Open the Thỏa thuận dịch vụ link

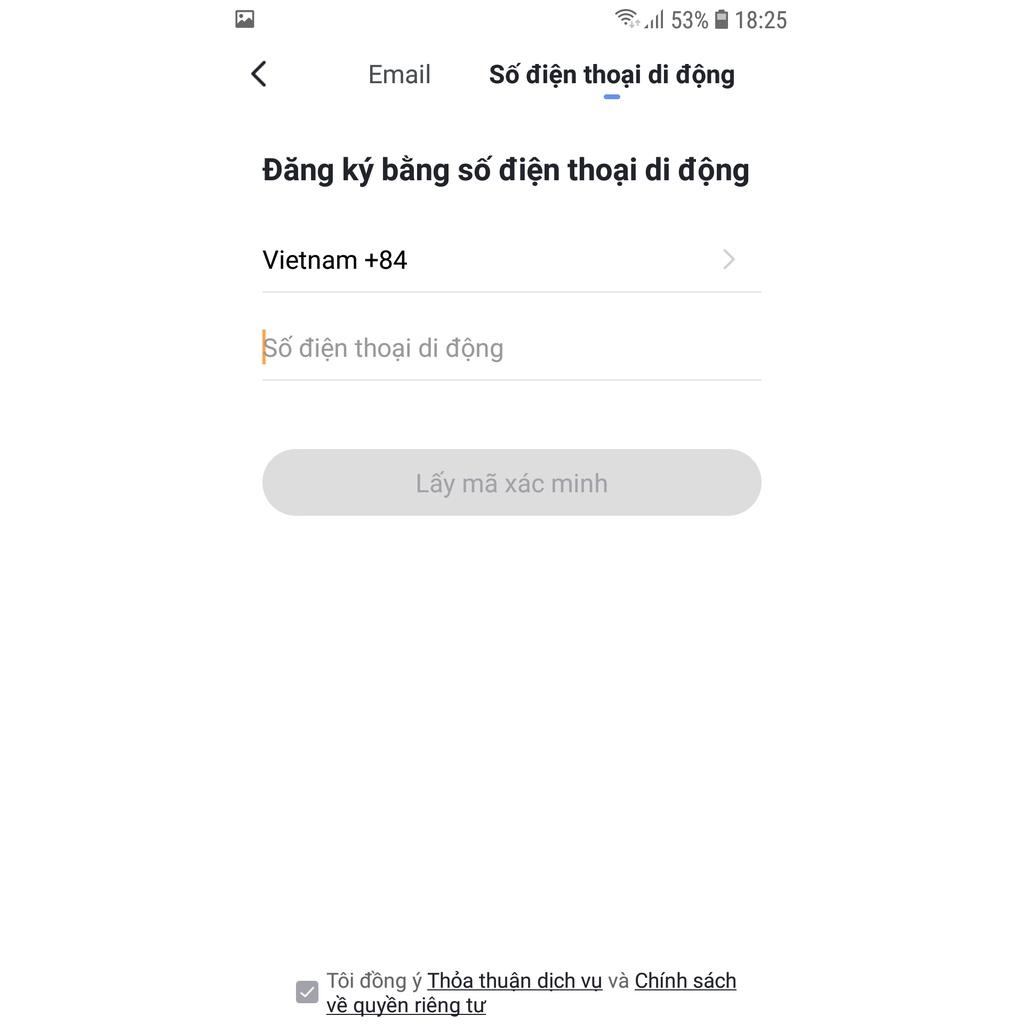514,981
